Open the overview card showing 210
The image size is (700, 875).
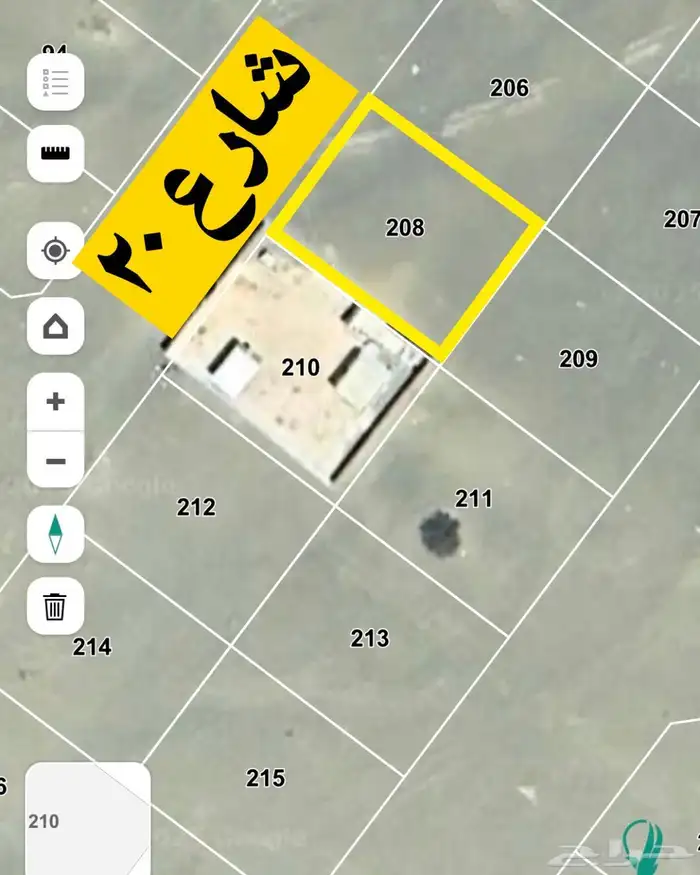tap(86, 818)
